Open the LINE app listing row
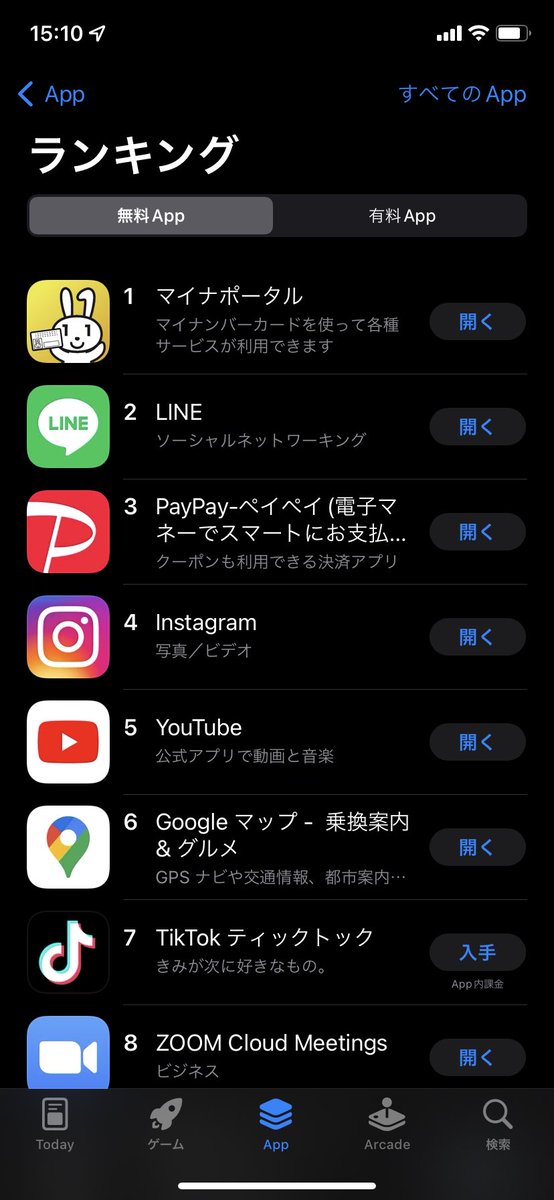Screen dimensions: 554x1200 pos(277,427)
